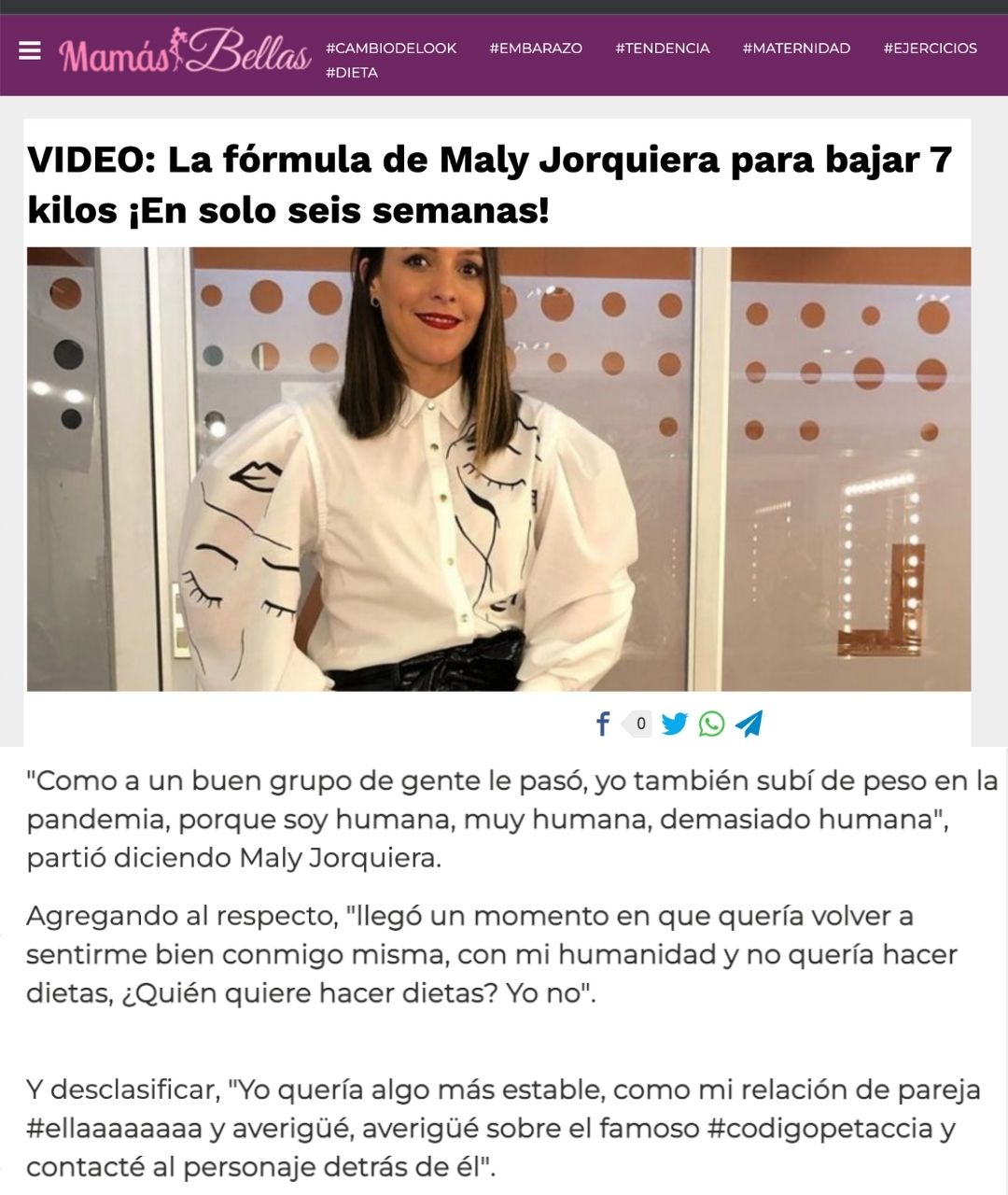Open the #CAMBIODELOOK section
Viewport: 1008px width, 1195px height.
pyautogui.click(x=391, y=48)
